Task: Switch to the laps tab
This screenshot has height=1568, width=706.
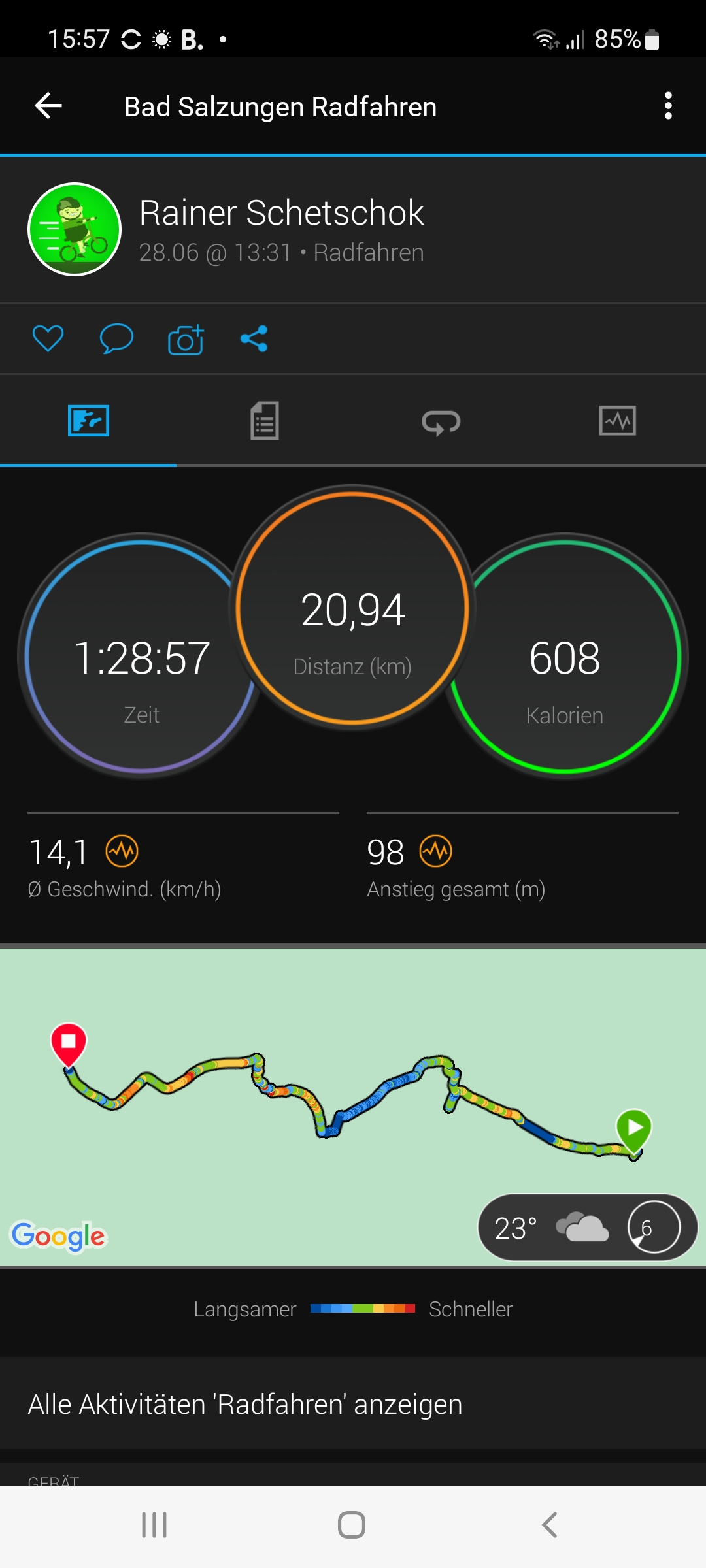Action: point(441,421)
